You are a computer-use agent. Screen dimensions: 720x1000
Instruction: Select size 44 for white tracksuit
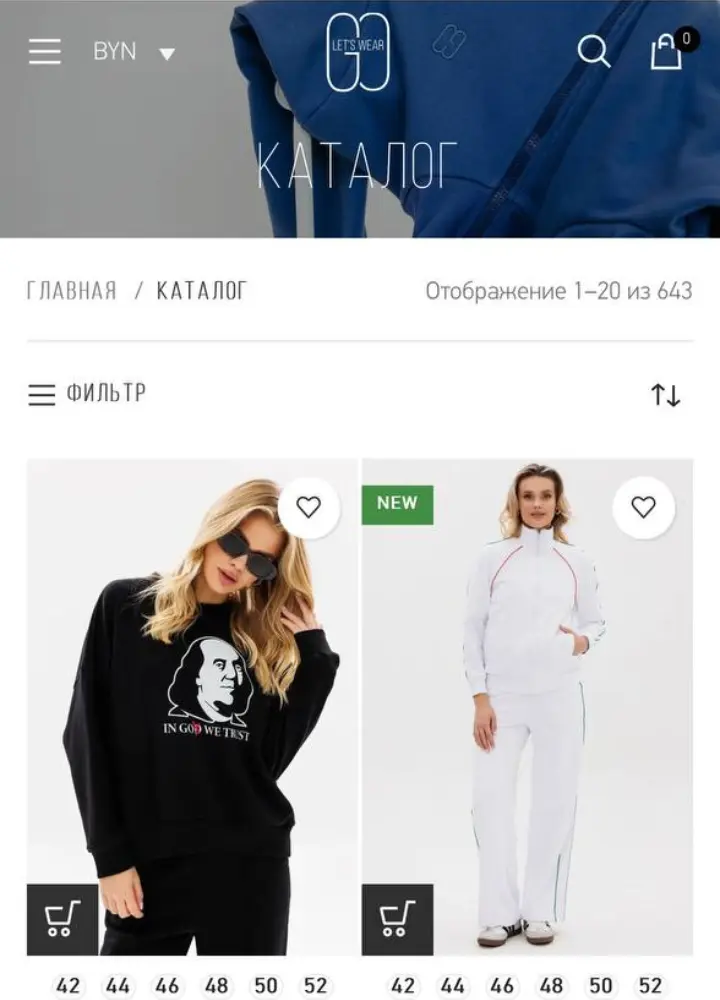[453, 986]
